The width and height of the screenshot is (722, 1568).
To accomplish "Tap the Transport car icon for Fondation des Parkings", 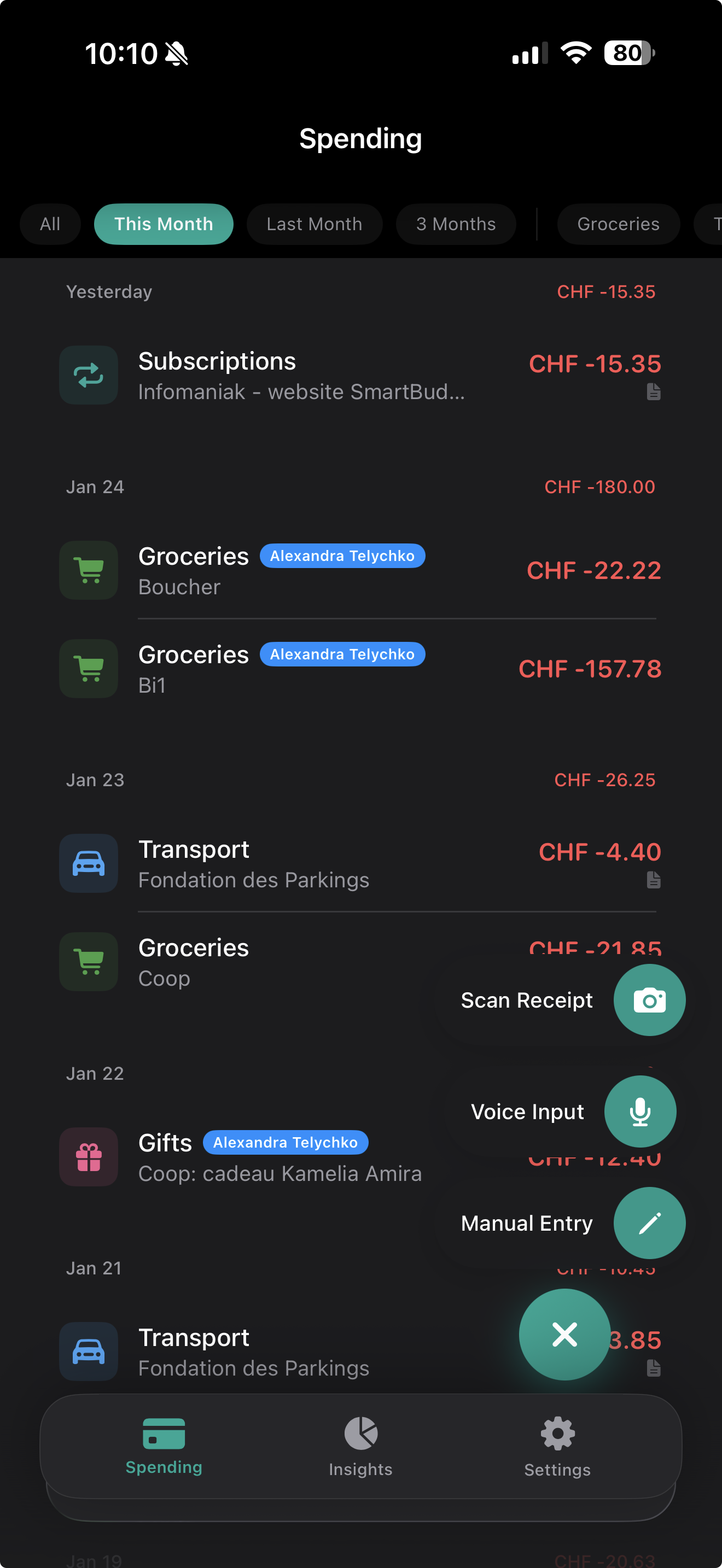I will [88, 863].
